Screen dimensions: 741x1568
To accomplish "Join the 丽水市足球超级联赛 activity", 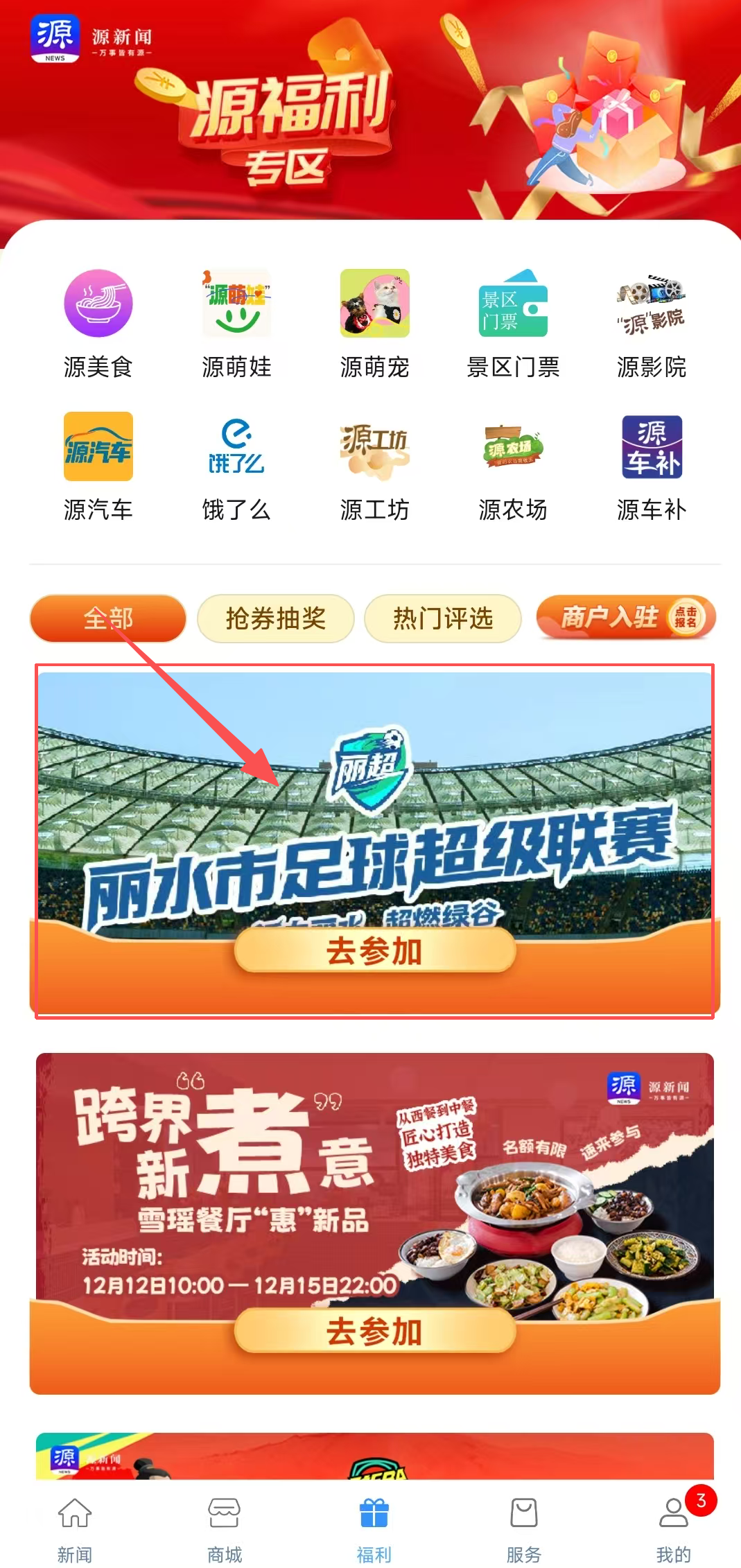I will tap(374, 950).
